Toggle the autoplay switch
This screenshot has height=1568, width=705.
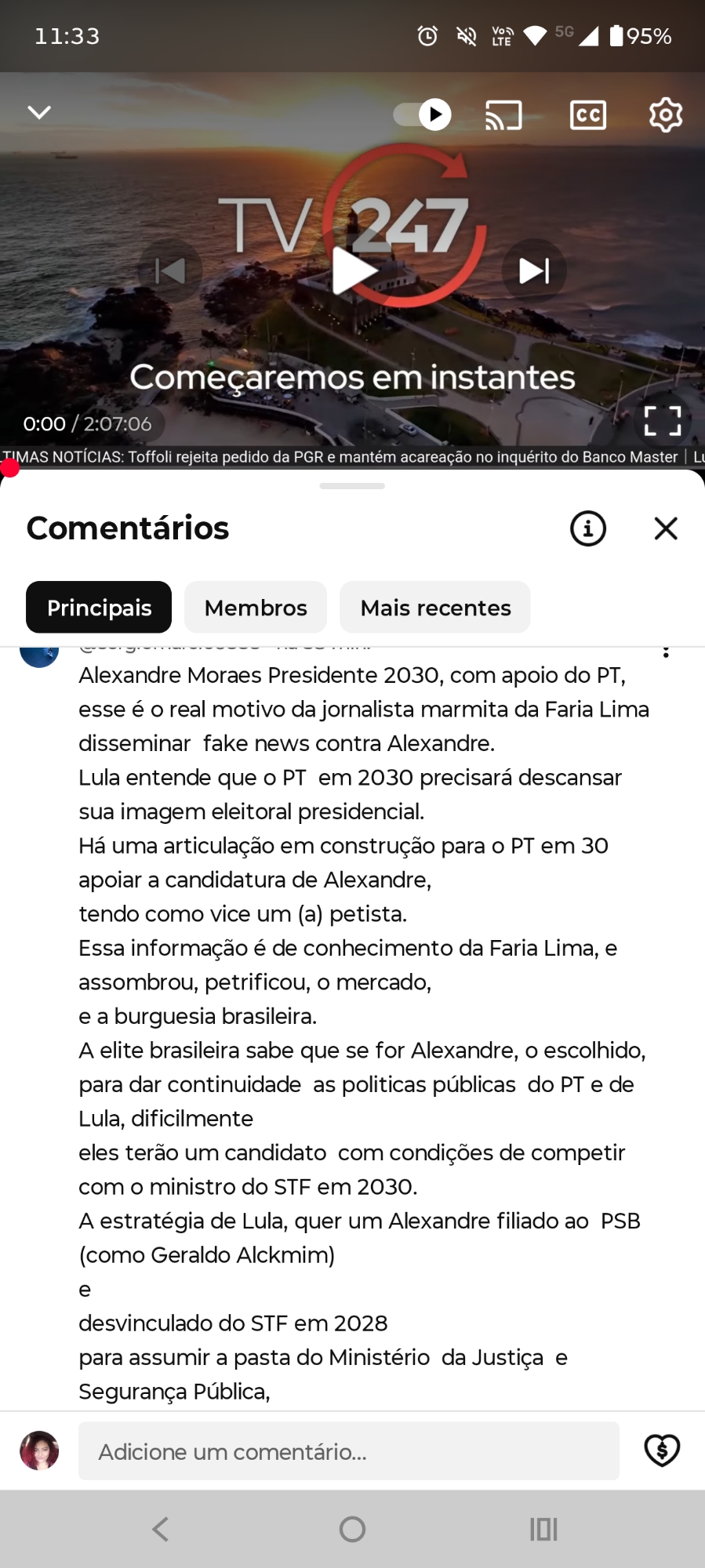(423, 115)
